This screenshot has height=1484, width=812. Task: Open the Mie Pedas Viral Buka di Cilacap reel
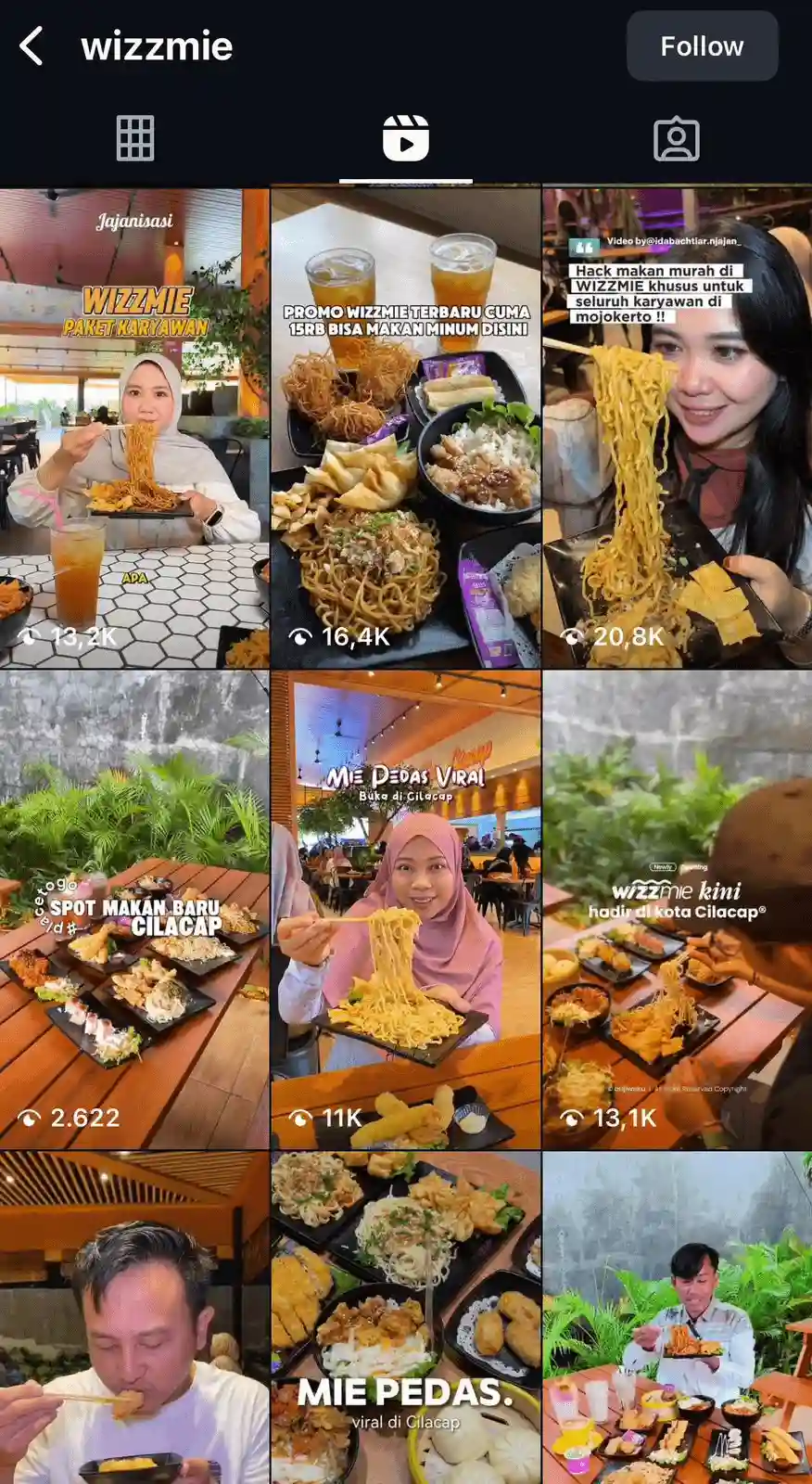(x=406, y=909)
